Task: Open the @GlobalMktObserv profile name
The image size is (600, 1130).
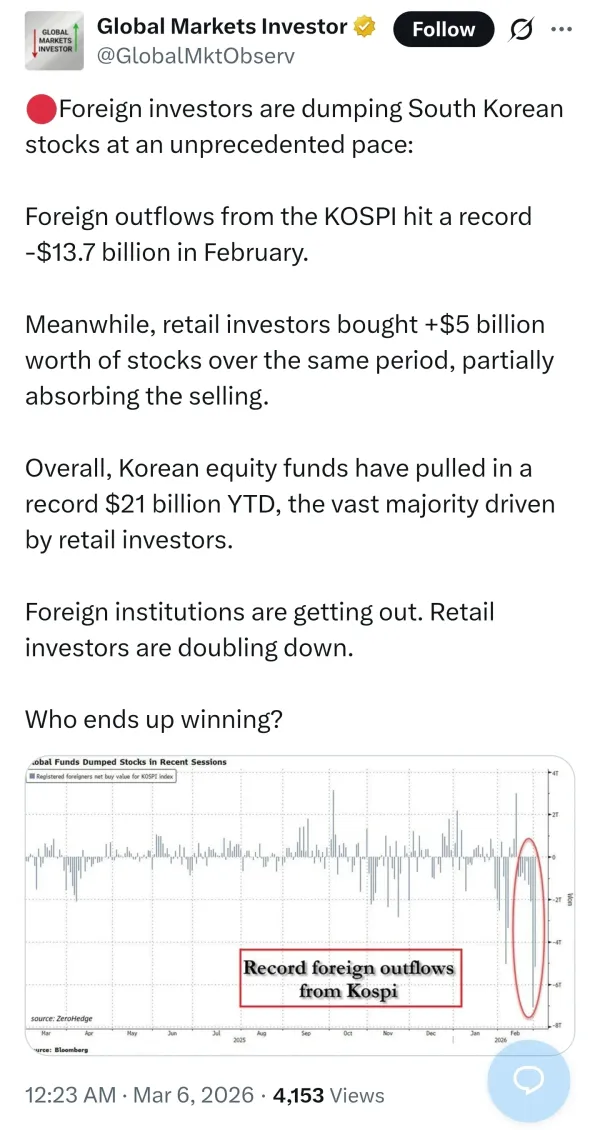Action: coord(195,56)
